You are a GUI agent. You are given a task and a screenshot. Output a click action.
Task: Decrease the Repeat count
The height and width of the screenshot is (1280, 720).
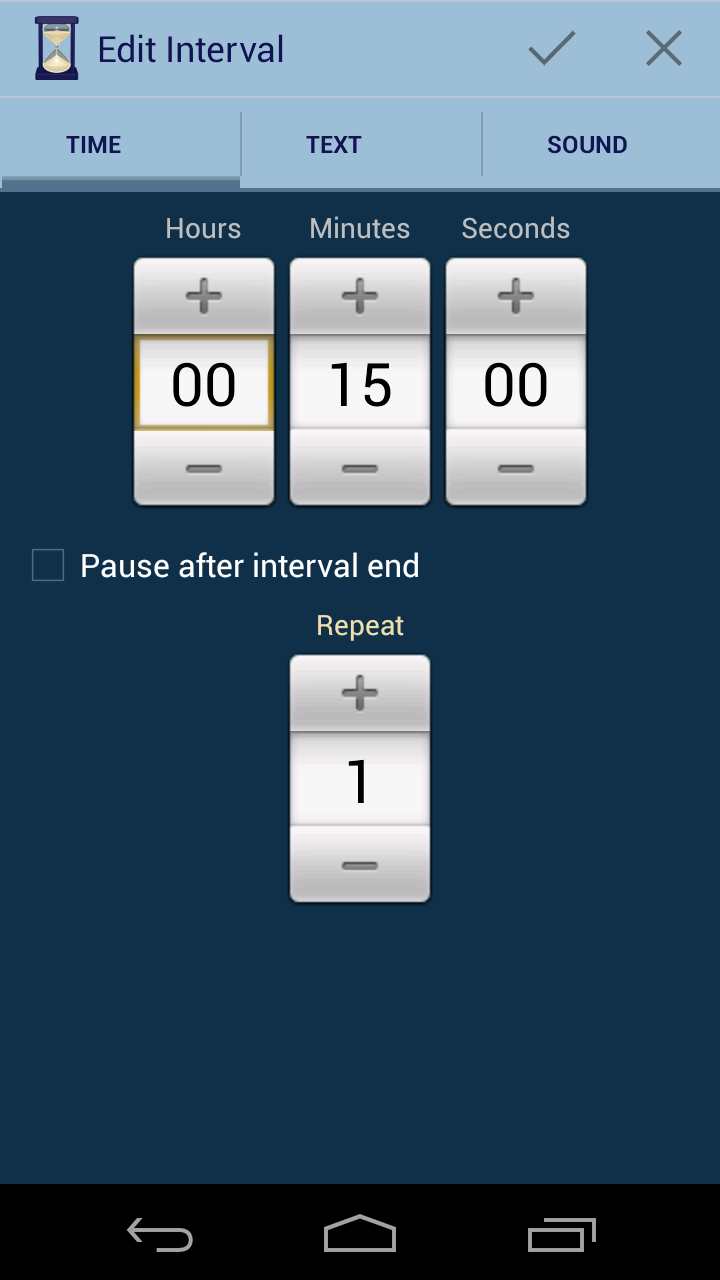pos(360,865)
